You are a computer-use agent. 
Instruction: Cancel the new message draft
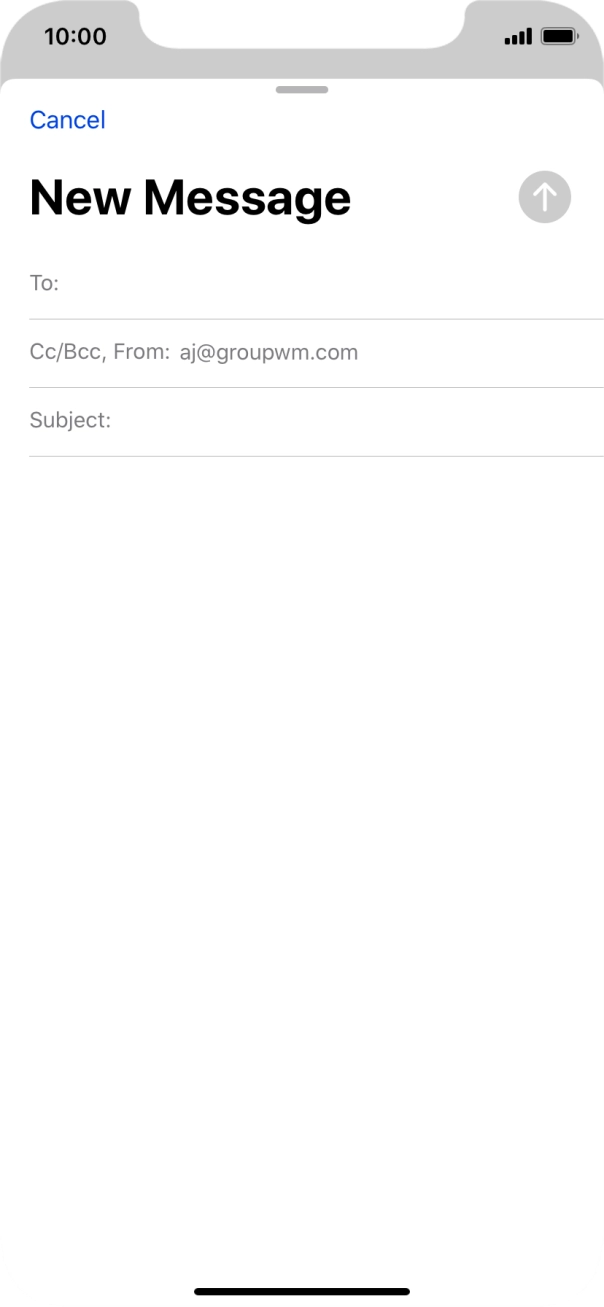(67, 120)
